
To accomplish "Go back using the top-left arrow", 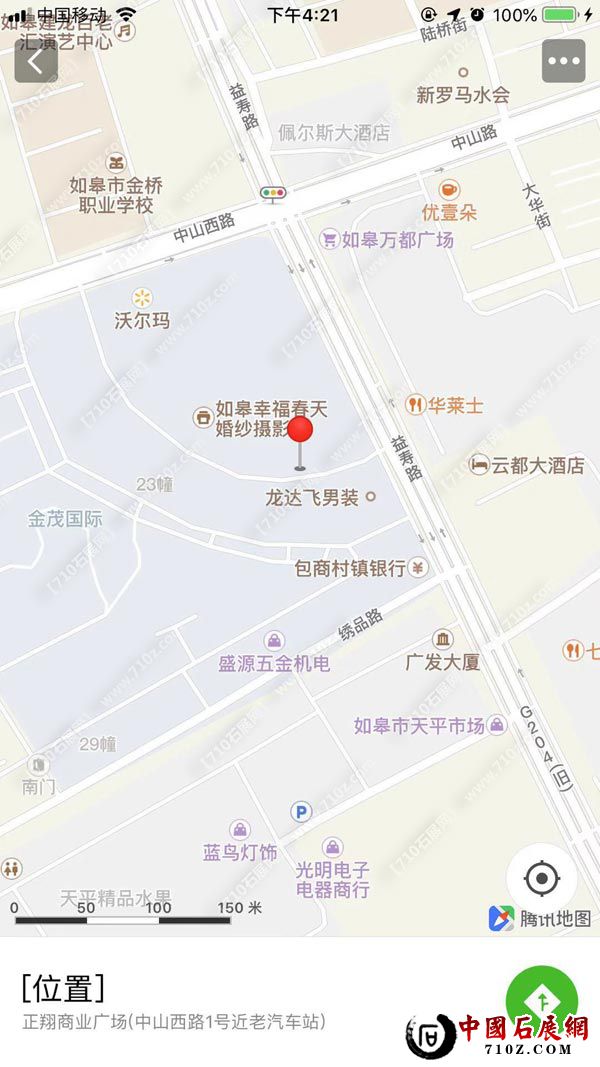I will (36, 61).
